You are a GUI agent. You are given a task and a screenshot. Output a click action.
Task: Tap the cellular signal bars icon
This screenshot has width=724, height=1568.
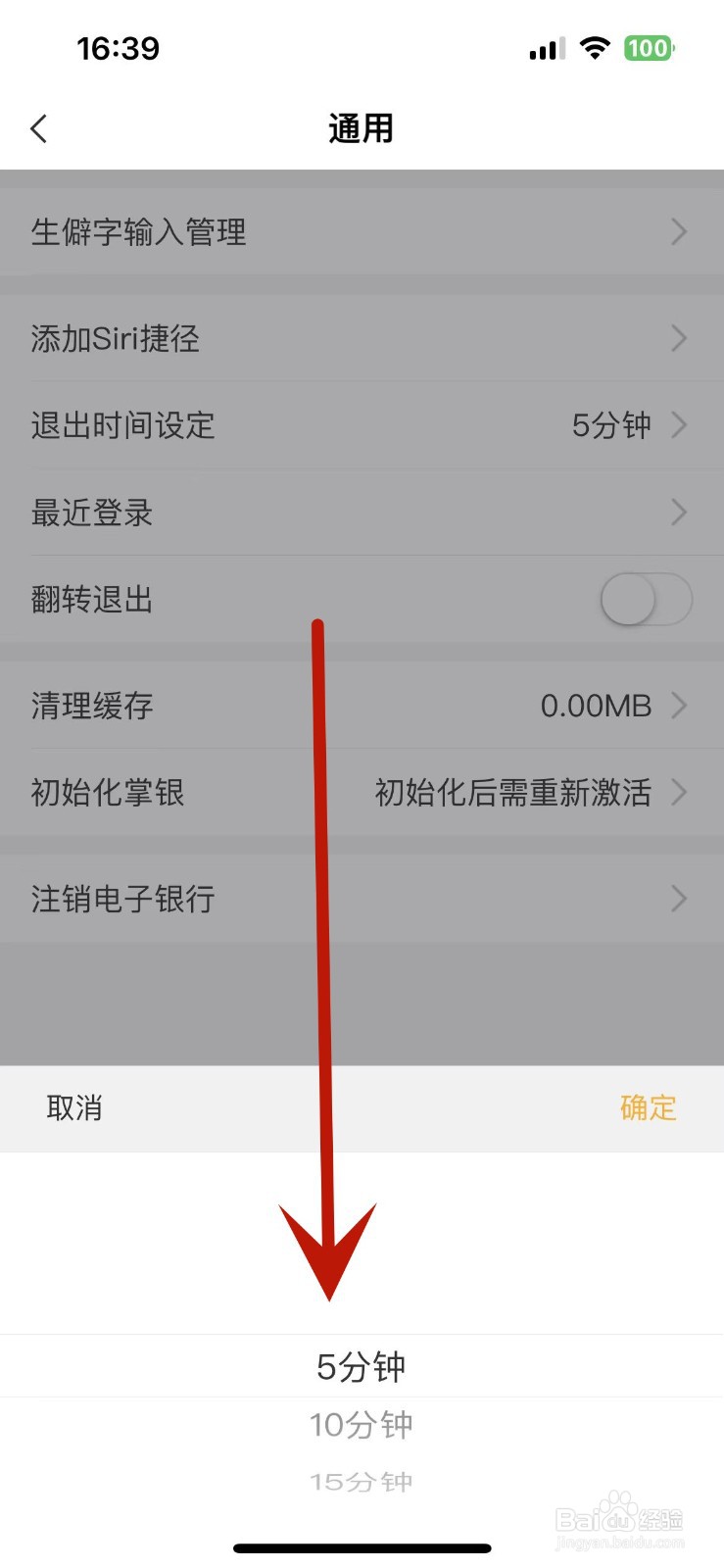[x=546, y=48]
